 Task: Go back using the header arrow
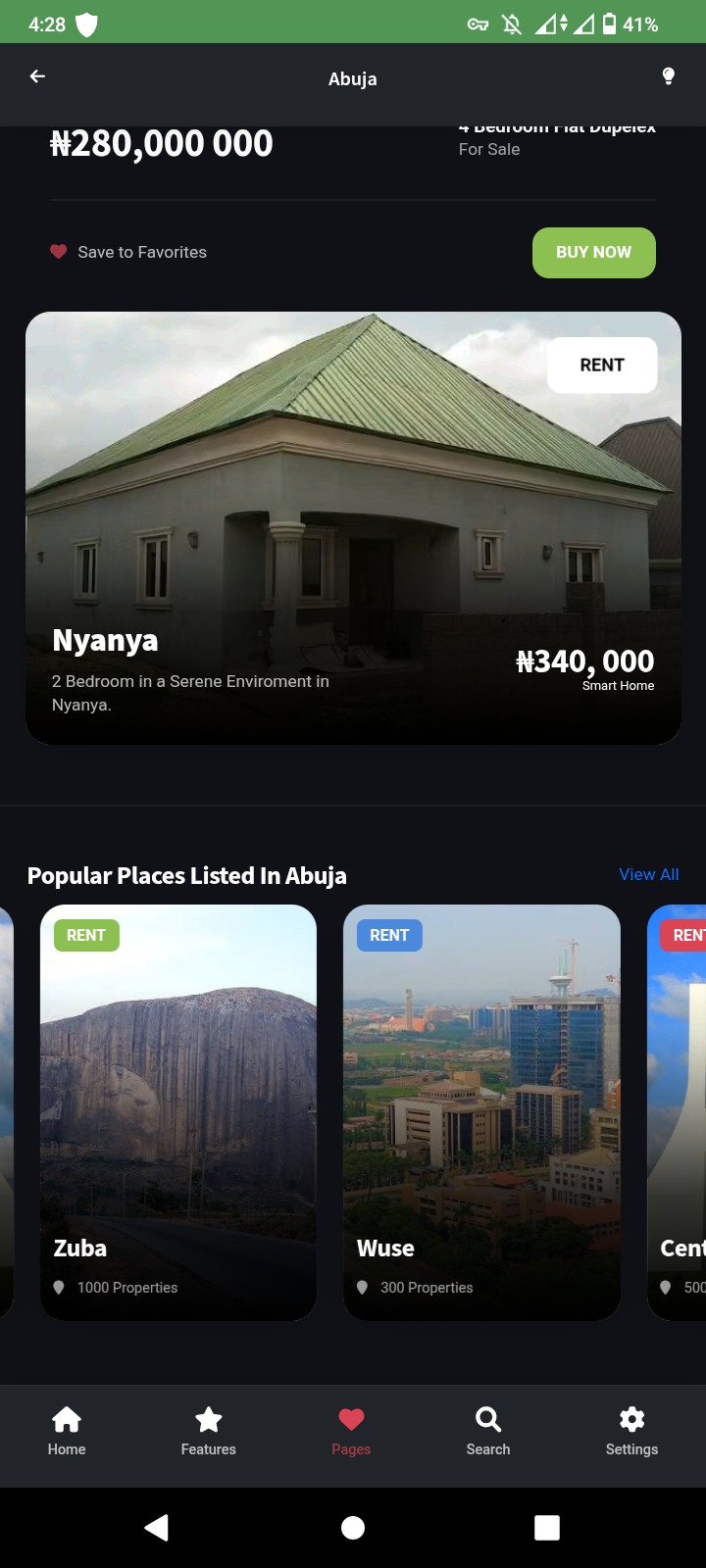click(37, 76)
